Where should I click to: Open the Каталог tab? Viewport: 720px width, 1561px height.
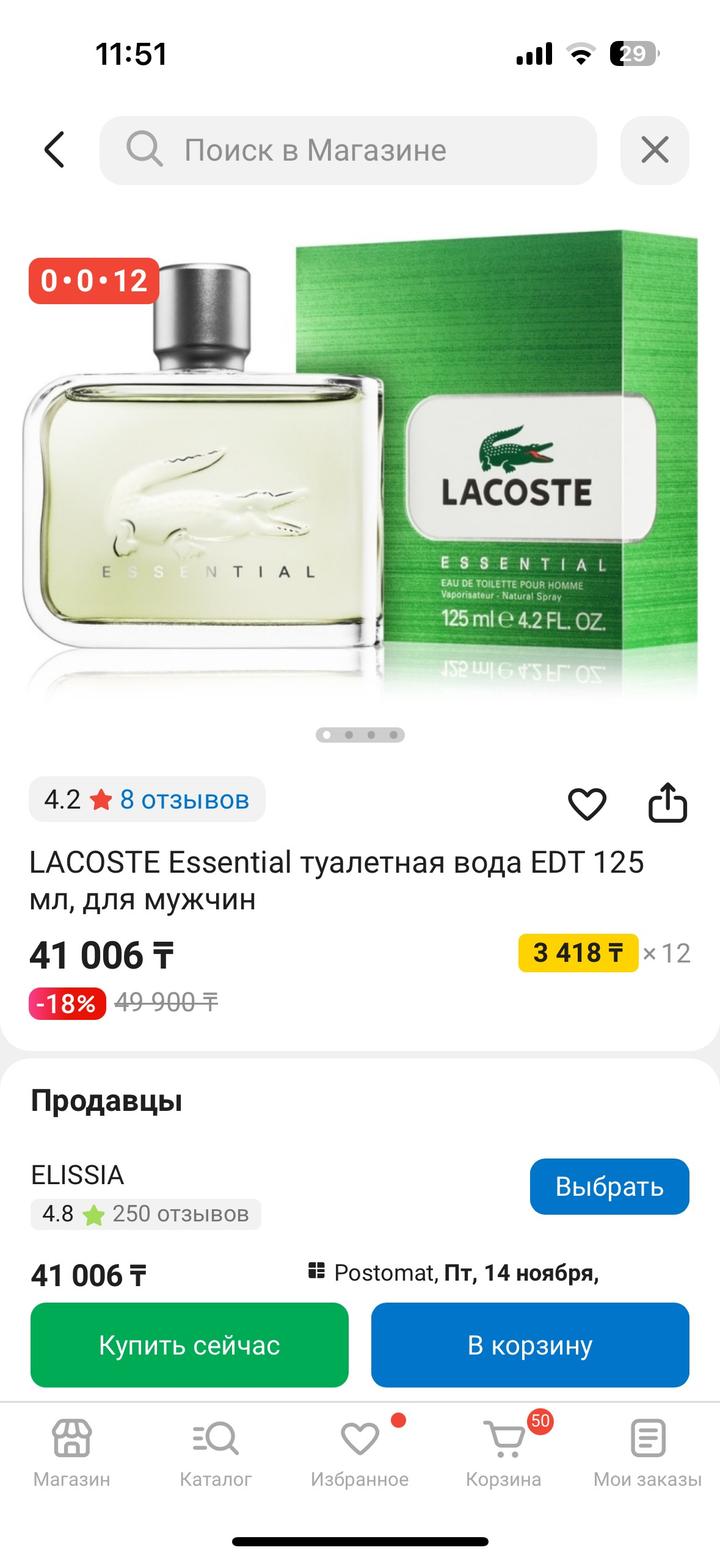(x=216, y=1453)
